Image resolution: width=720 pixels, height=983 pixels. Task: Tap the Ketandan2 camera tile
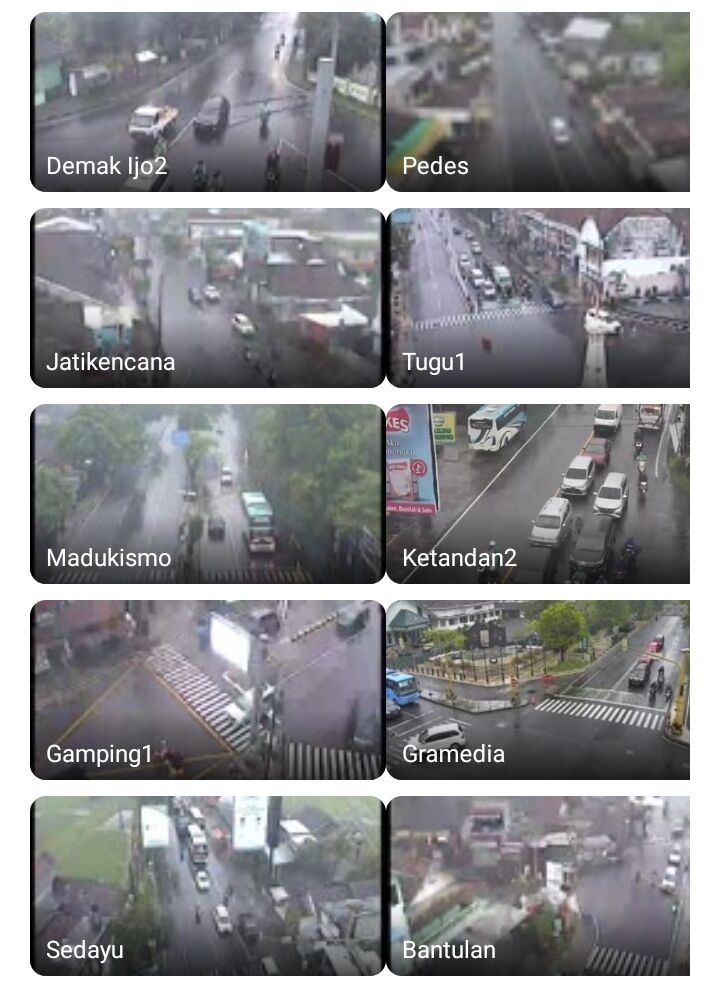click(538, 494)
